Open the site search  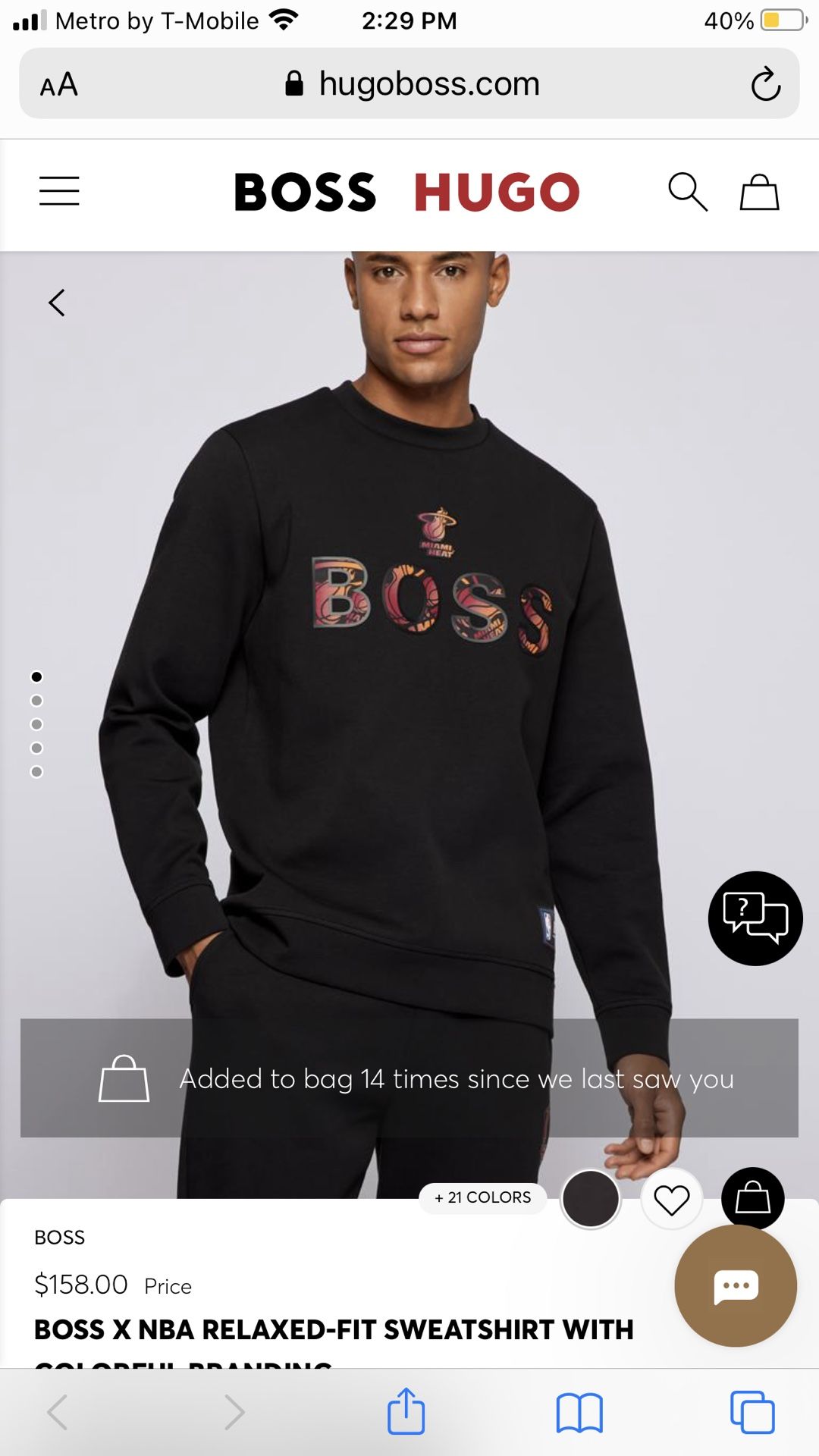tap(688, 192)
